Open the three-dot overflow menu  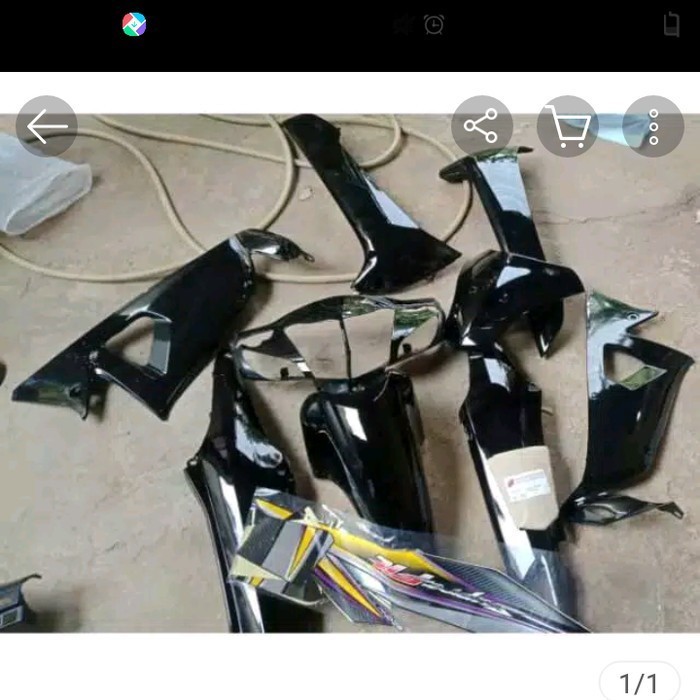click(x=653, y=126)
